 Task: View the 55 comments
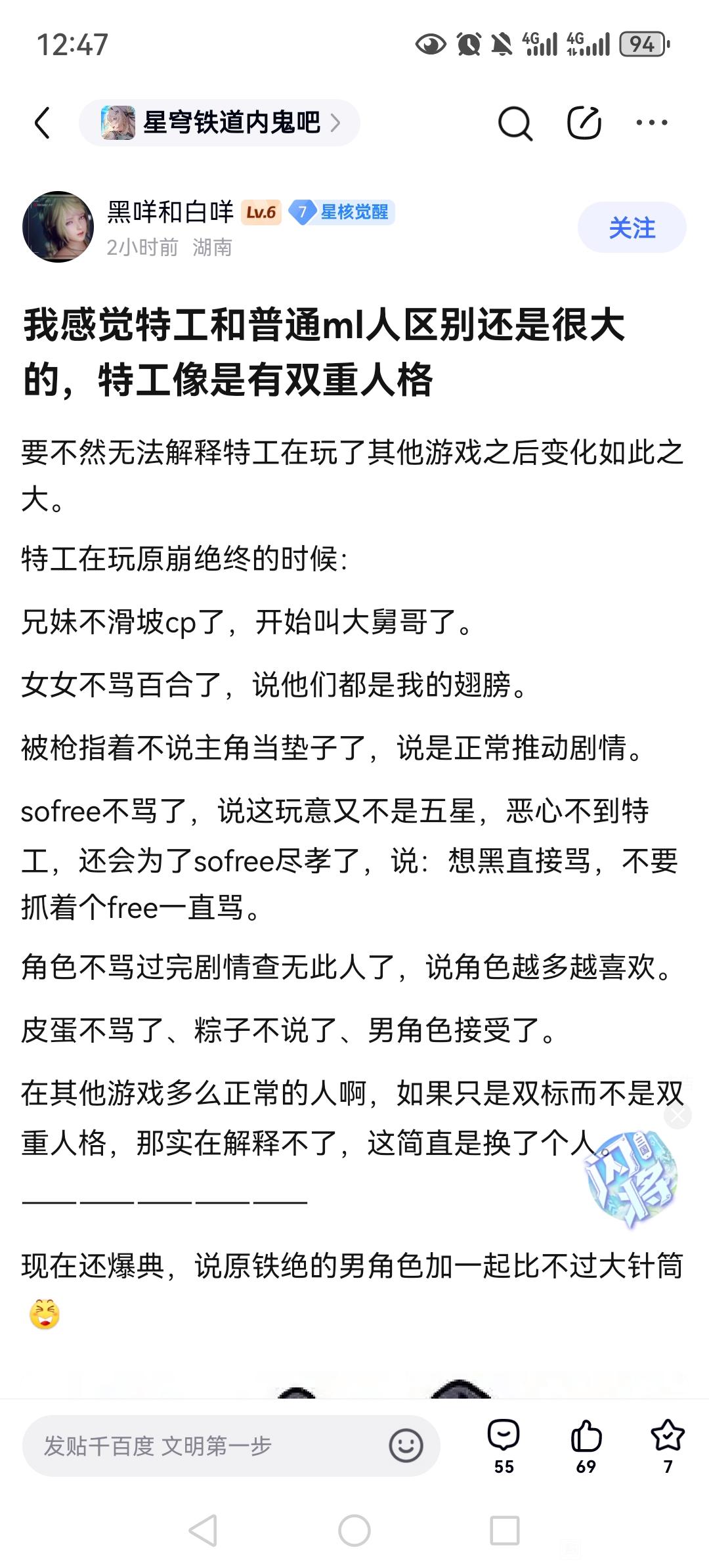(504, 1445)
